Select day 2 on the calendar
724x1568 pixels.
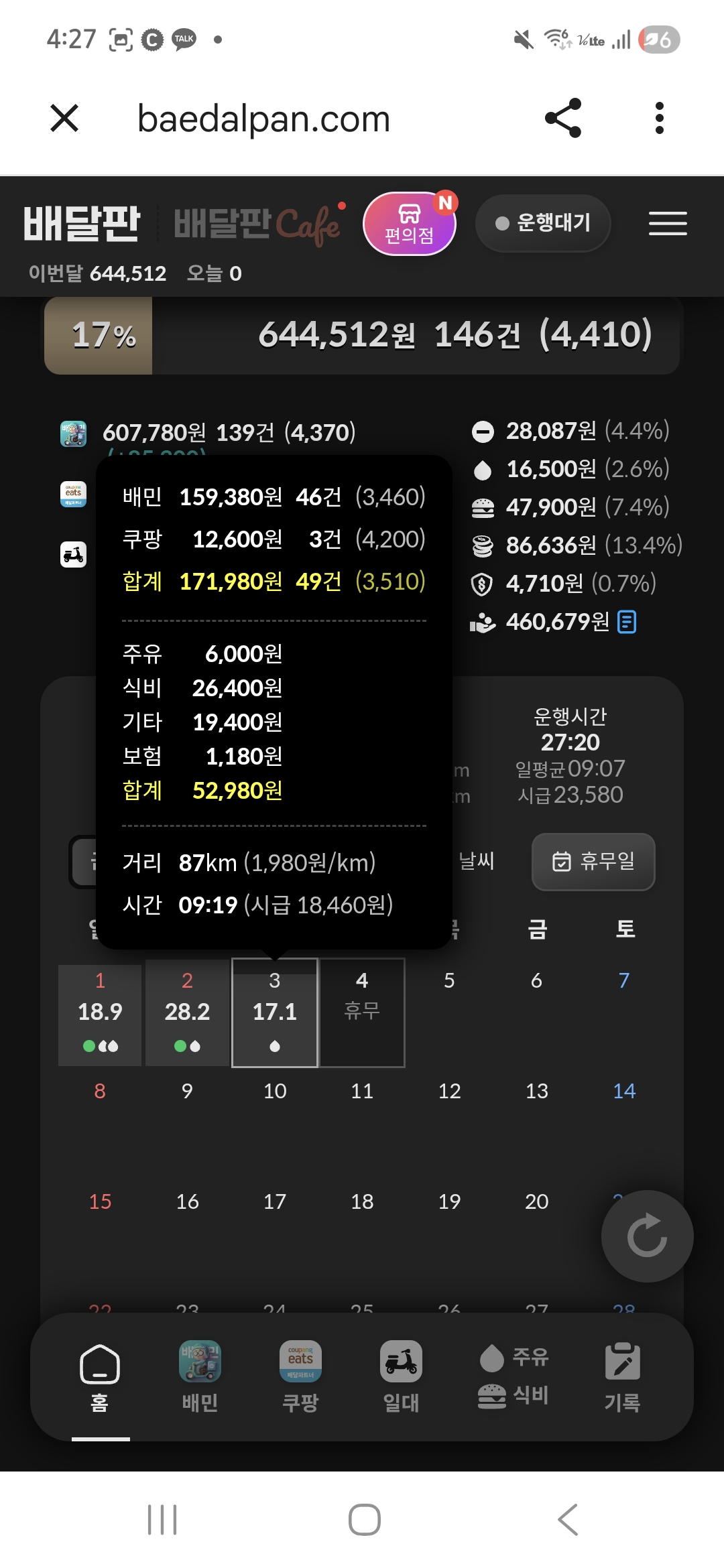pos(187,1013)
